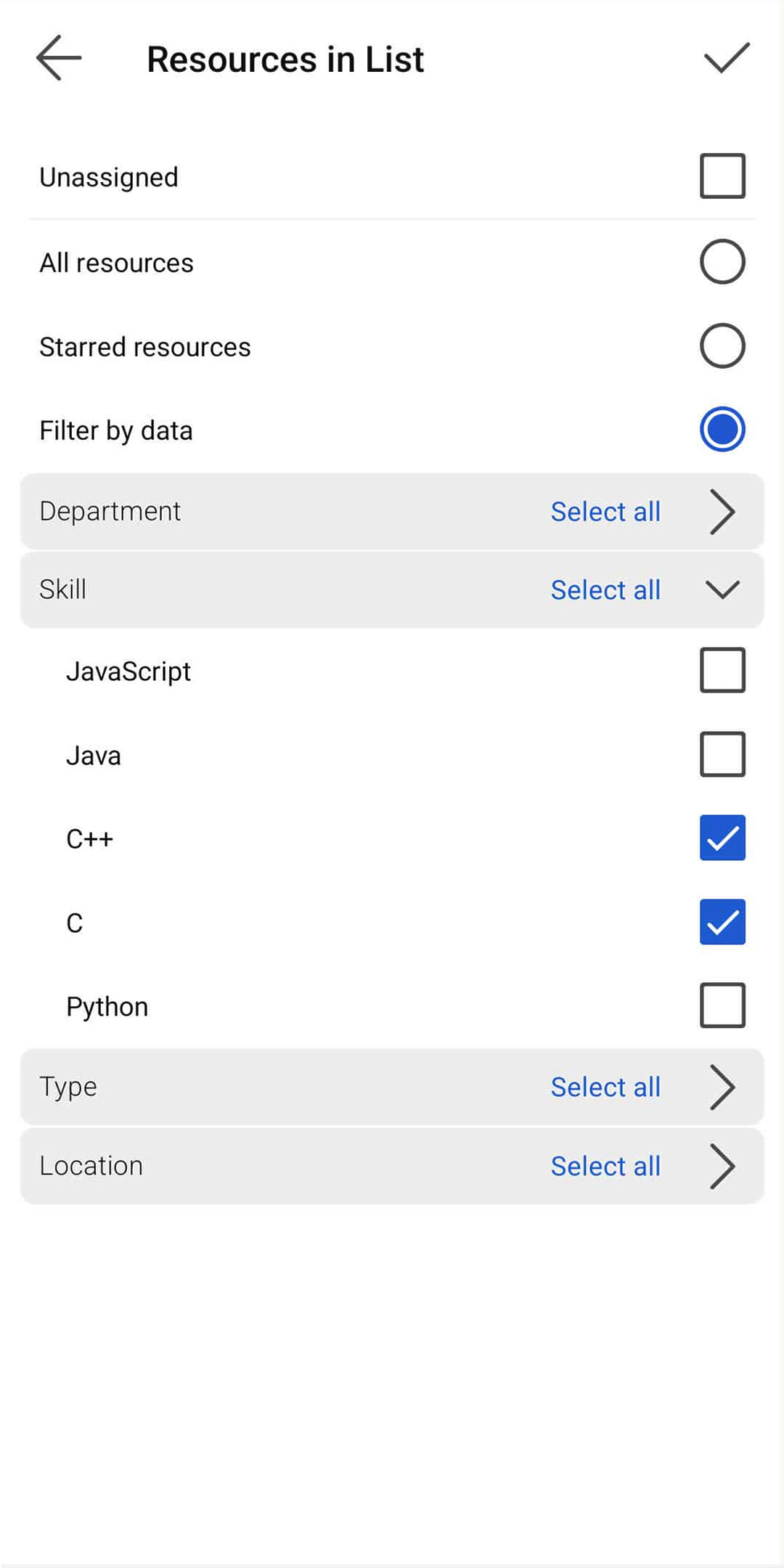784x1568 pixels.
Task: Check the JavaScript skill checkbox
Action: [722, 669]
